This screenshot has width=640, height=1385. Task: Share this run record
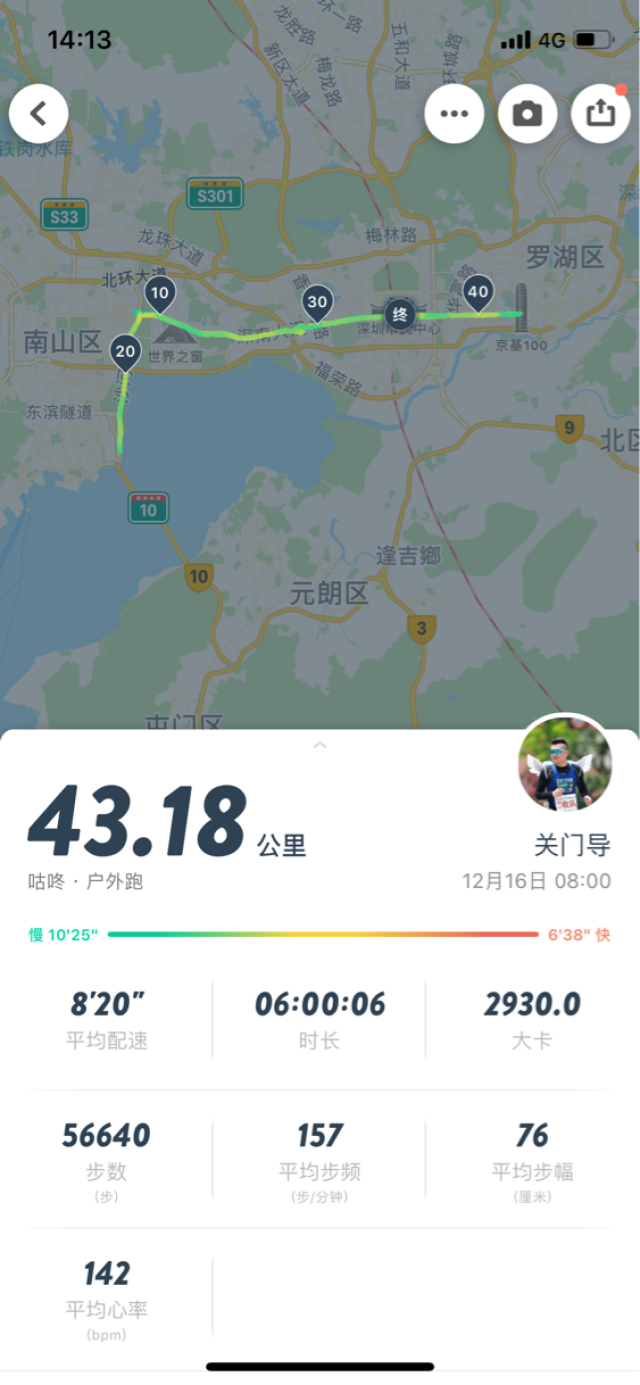coord(600,114)
